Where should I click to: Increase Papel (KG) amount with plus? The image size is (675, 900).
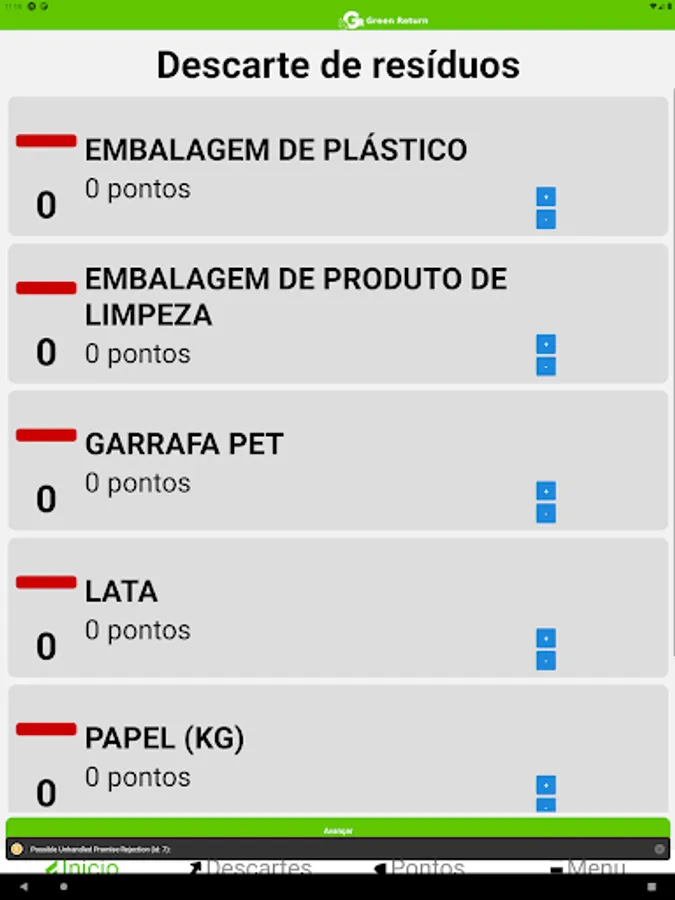coord(546,785)
